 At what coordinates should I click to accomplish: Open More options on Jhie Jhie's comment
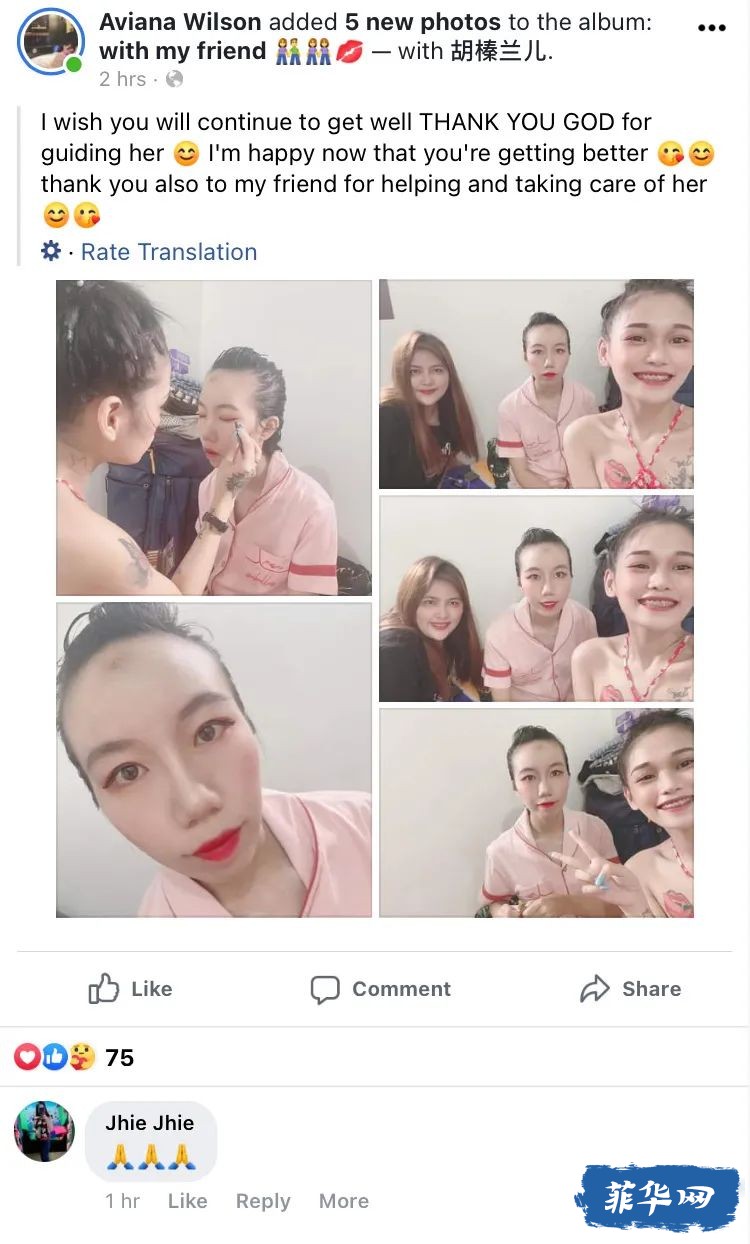(343, 1201)
